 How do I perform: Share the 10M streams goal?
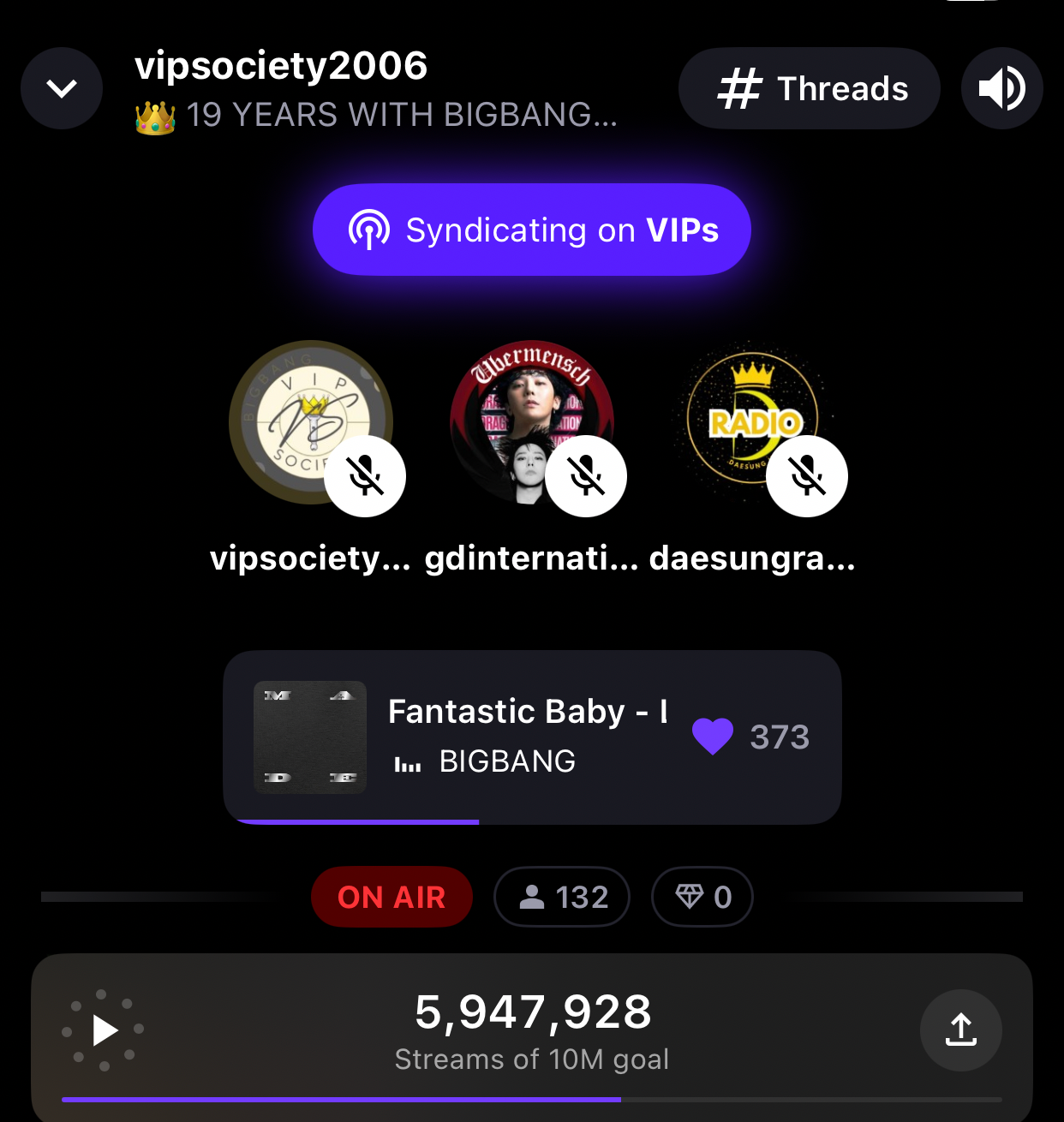960,1030
